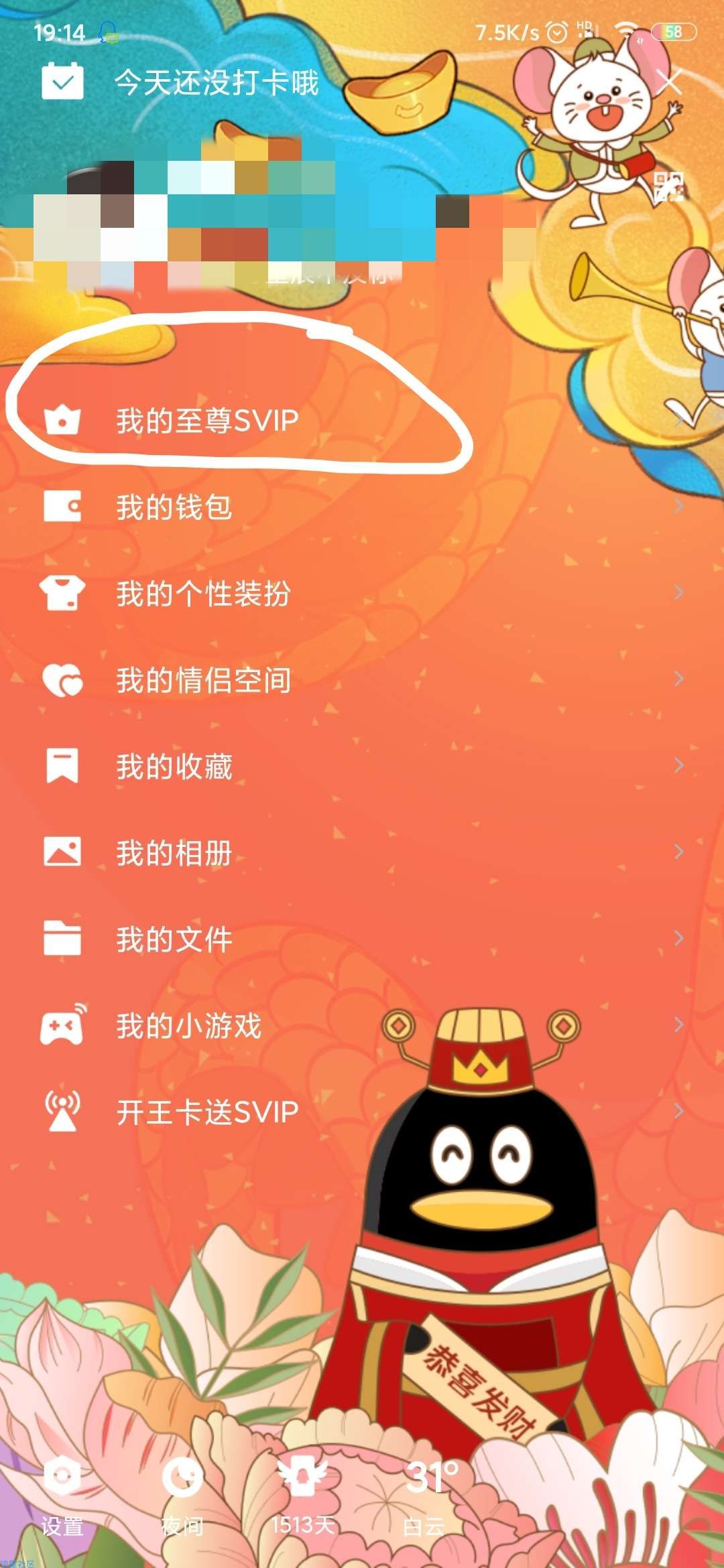This screenshot has height=1568, width=724.
Task: Open 我的文件 files
Action: click(174, 939)
